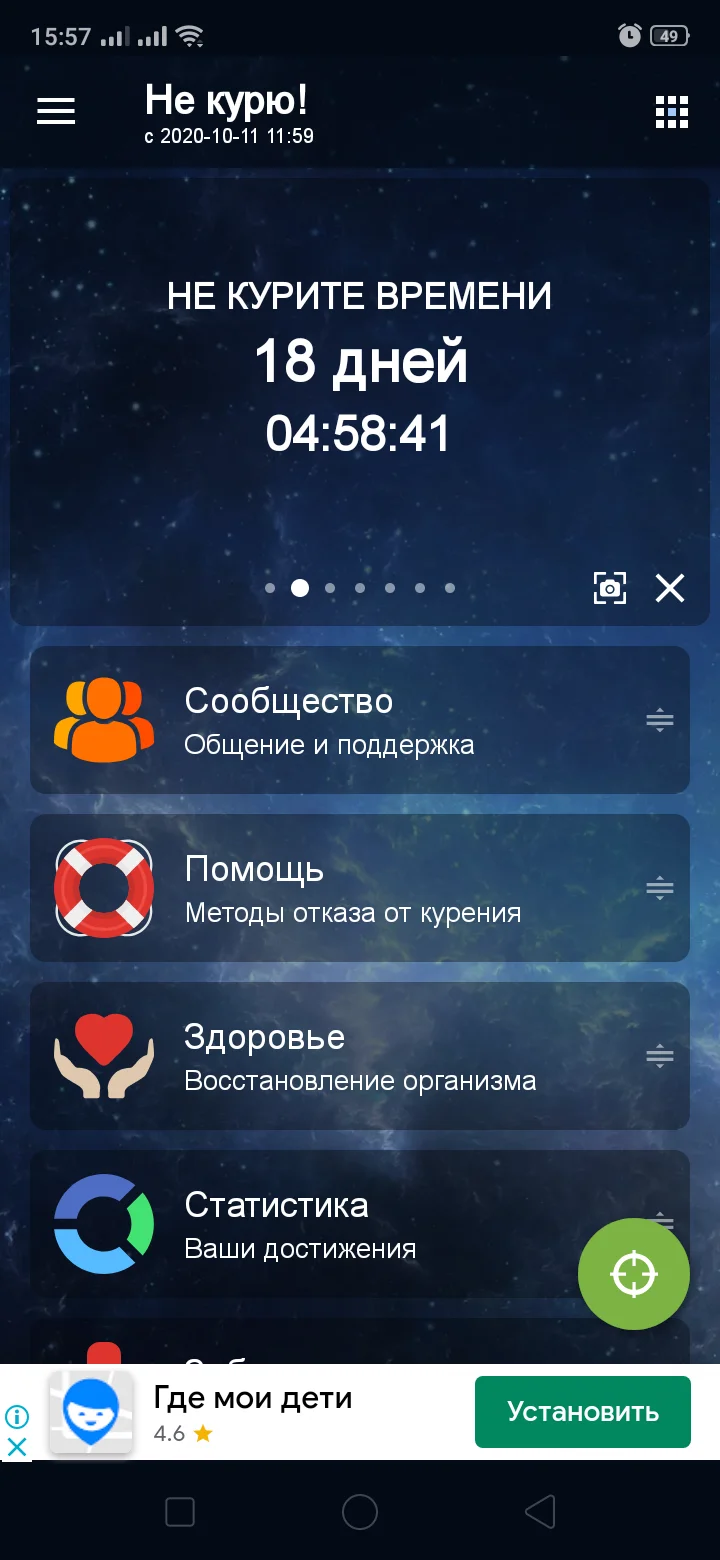
Task: Tap the screenshot camera icon on the counter card
Action: pyautogui.click(x=610, y=588)
